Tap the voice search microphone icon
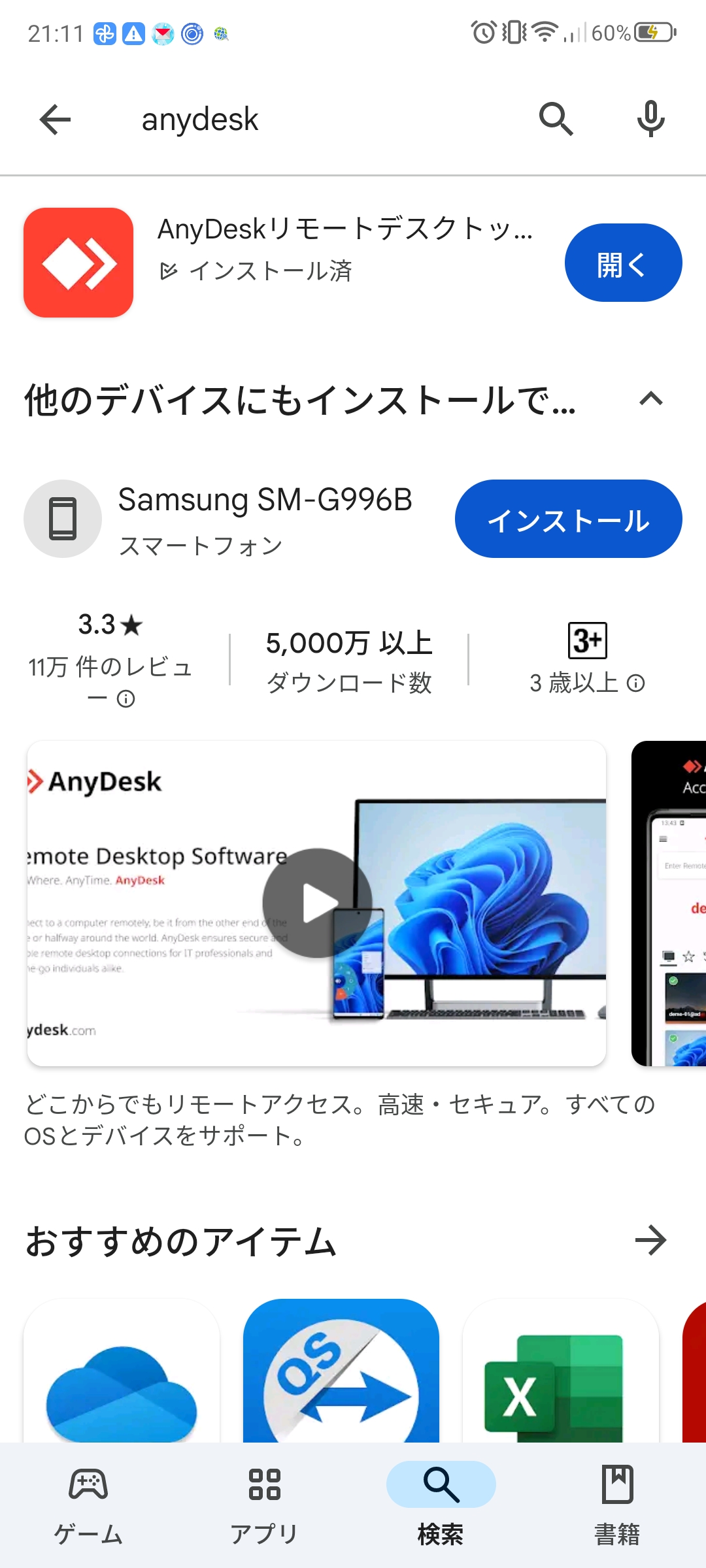The image size is (706, 1568). click(x=650, y=120)
